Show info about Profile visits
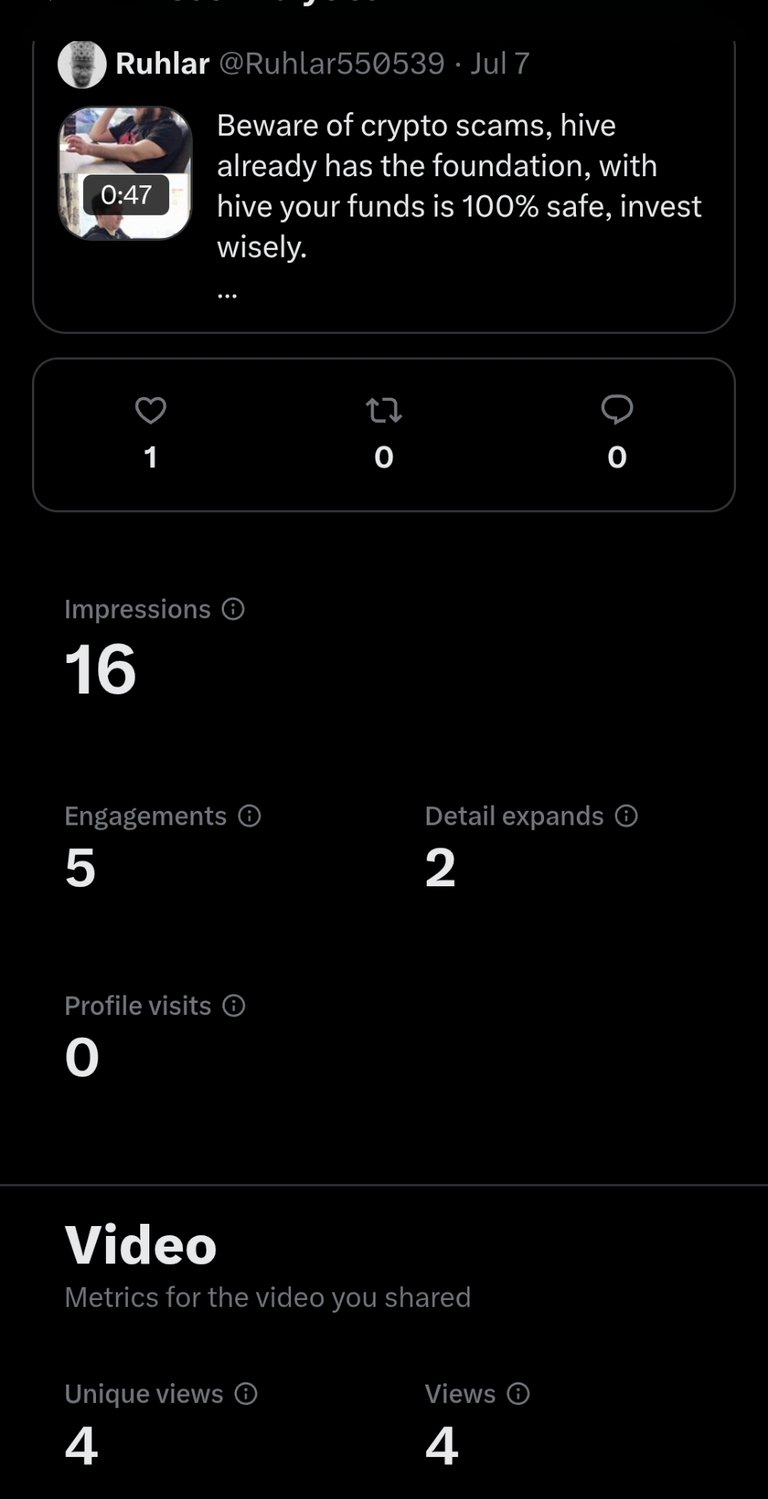The width and height of the screenshot is (768, 1499). [x=233, y=1006]
